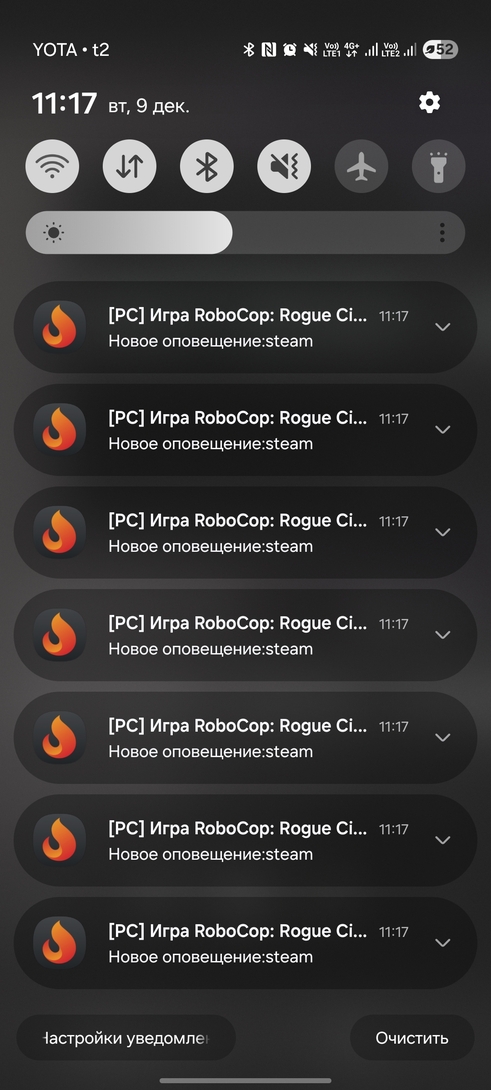Toggle Wi-Fi off
Screen dimensions: 491x1090
point(52,167)
